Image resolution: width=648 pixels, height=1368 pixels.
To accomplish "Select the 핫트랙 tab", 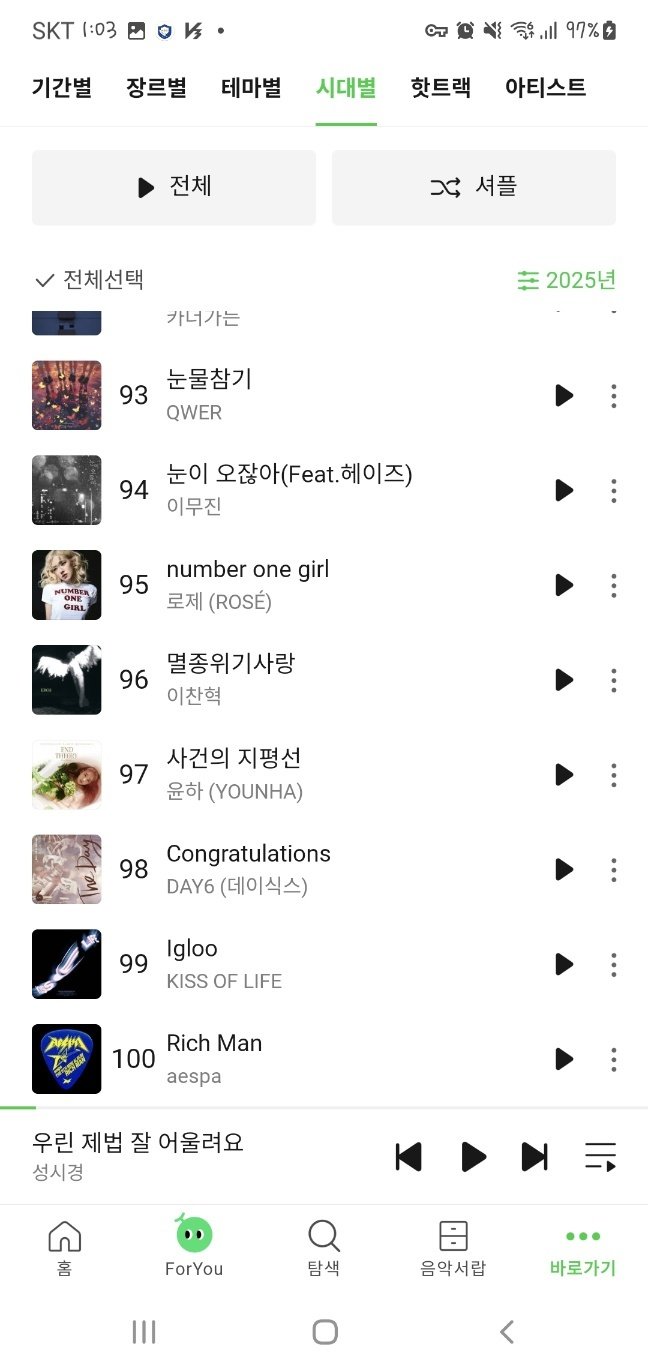I will tap(440, 88).
